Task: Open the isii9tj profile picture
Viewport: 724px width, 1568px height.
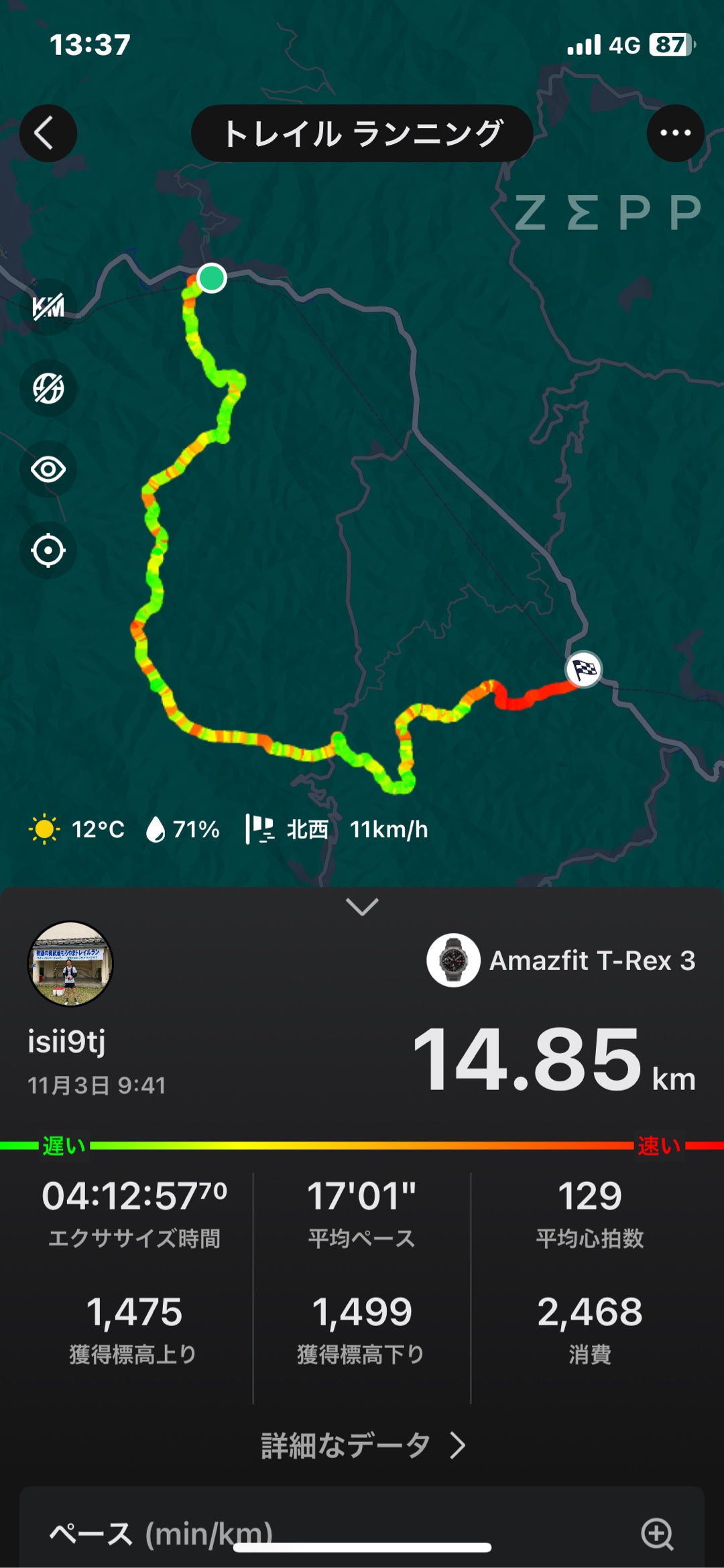Action: pyautogui.click(x=70, y=963)
